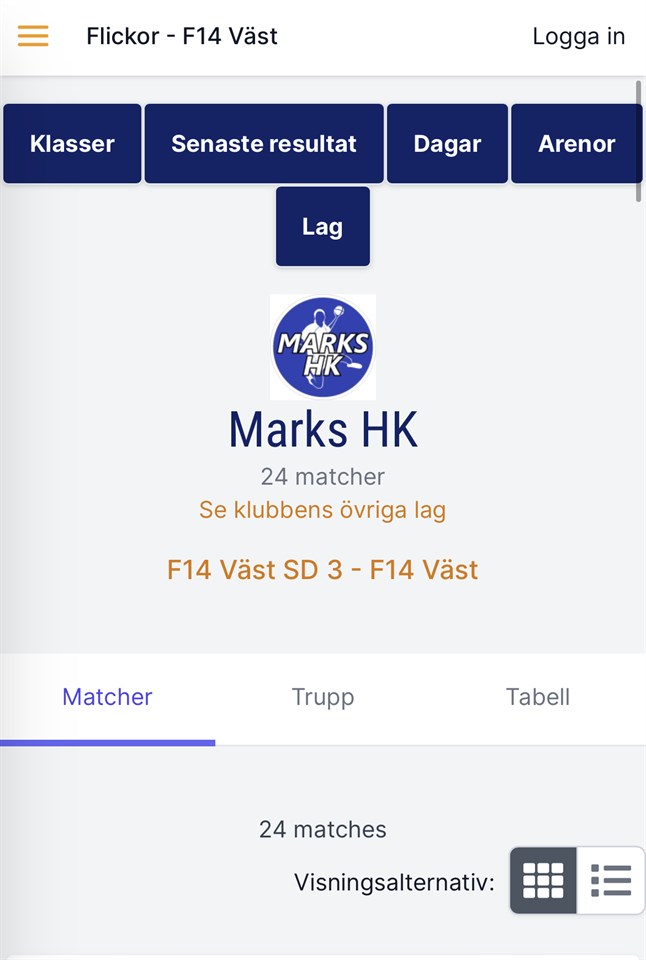Switch to the Trupp tab

(x=322, y=697)
